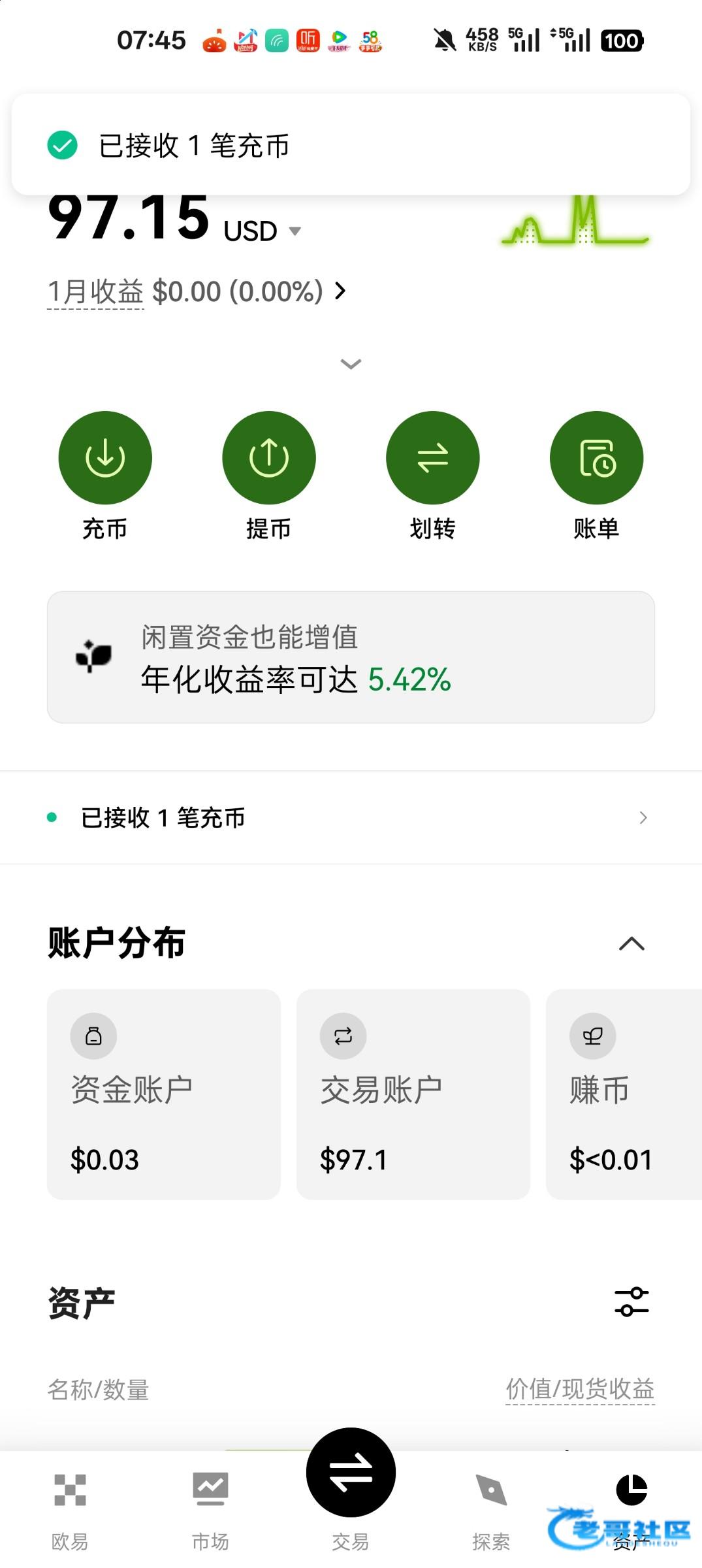This screenshot has width=702, height=1568.
Task: Sort by 价值/现货收益 column
Action: (x=581, y=1388)
